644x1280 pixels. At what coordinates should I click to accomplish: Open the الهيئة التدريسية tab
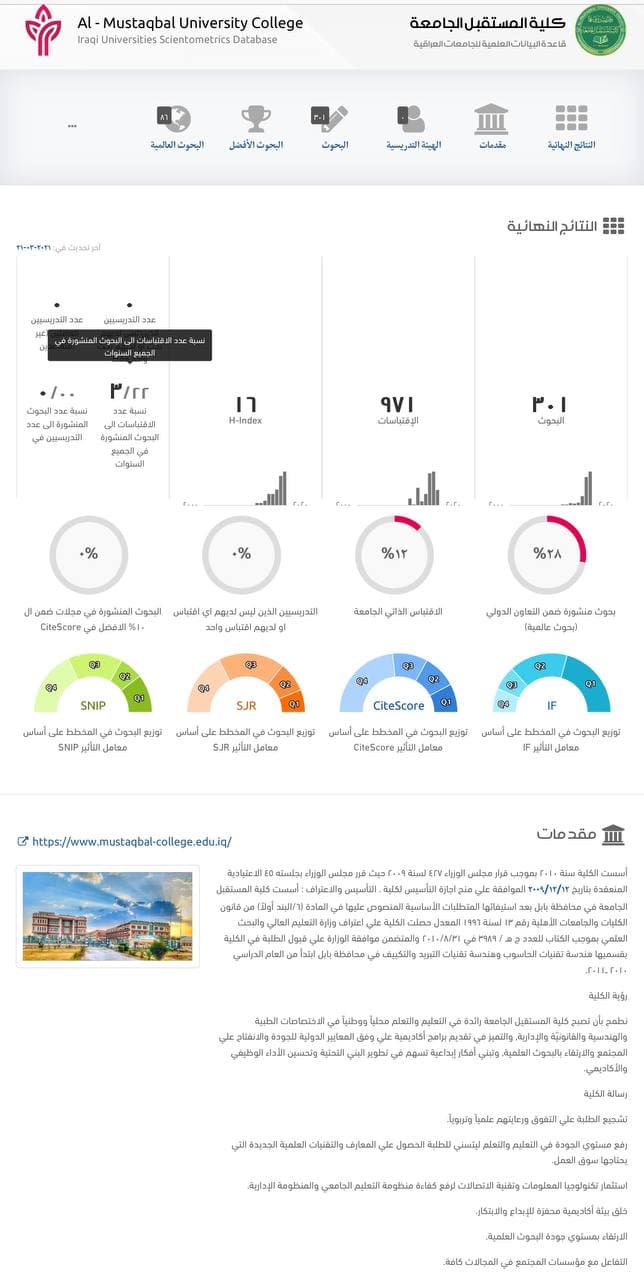pos(414,128)
